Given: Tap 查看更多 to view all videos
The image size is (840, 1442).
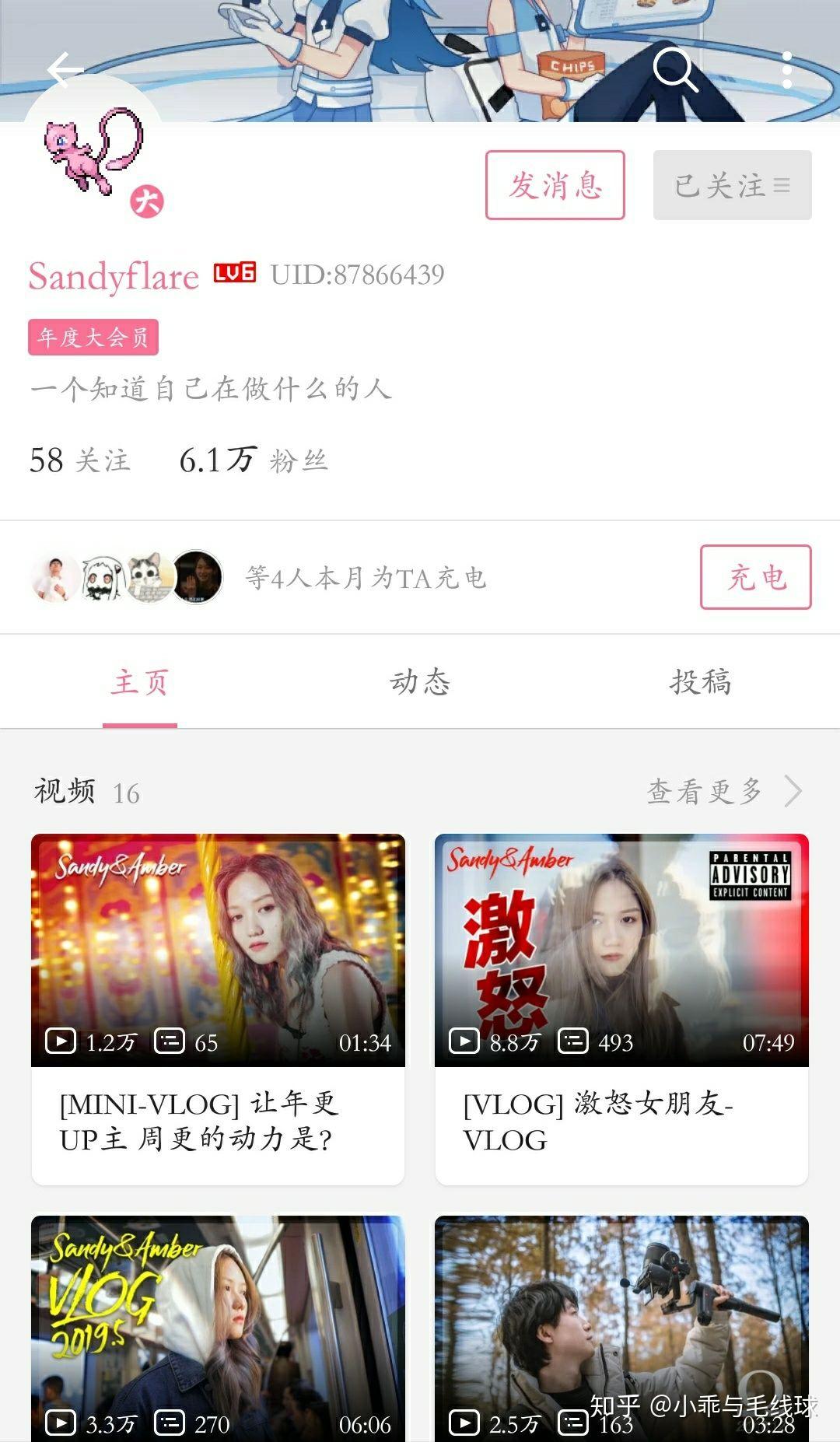Looking at the screenshot, I should (x=723, y=792).
